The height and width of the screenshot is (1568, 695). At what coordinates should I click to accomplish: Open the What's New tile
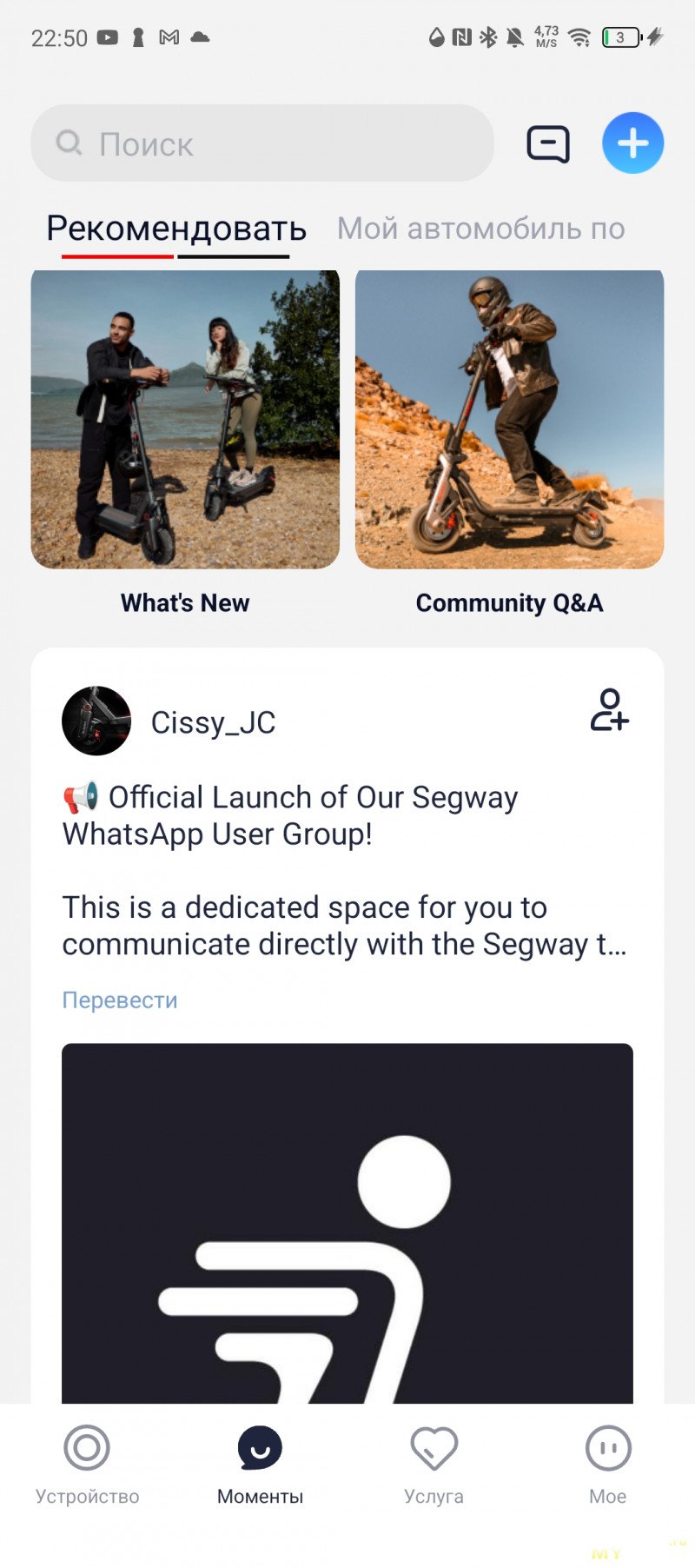tap(185, 443)
